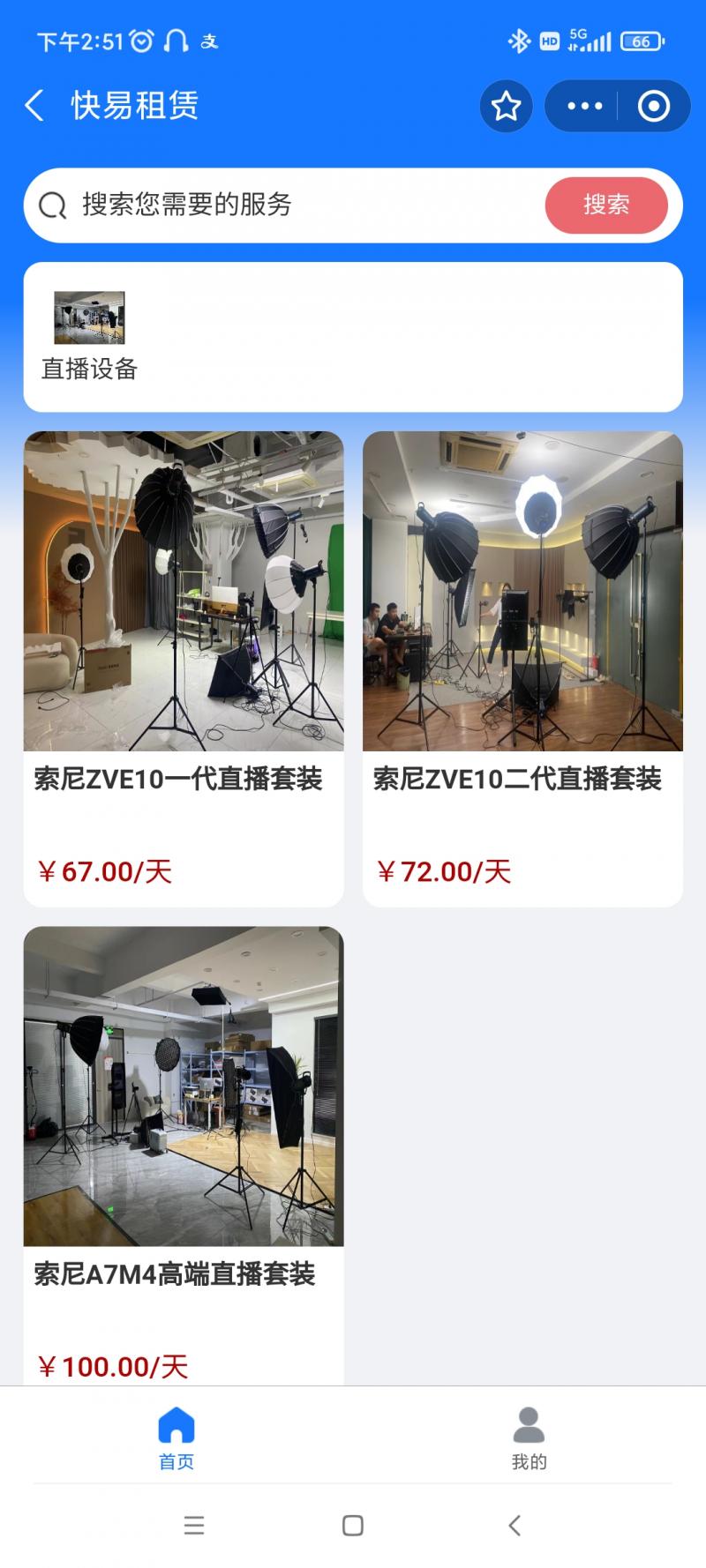View 索尼ZVE10二代直播套装 product card

[x=522, y=668]
